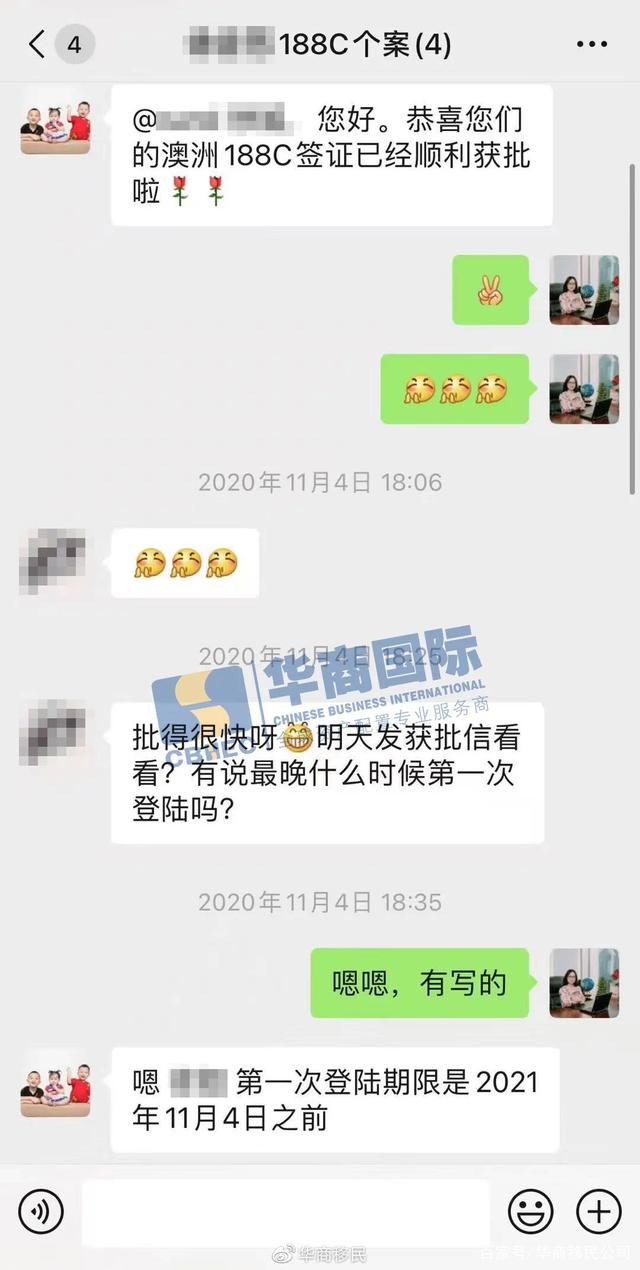Viewport: 640px width, 1270px height.
Task: Open the group chat overflow menu
Action: (592, 44)
